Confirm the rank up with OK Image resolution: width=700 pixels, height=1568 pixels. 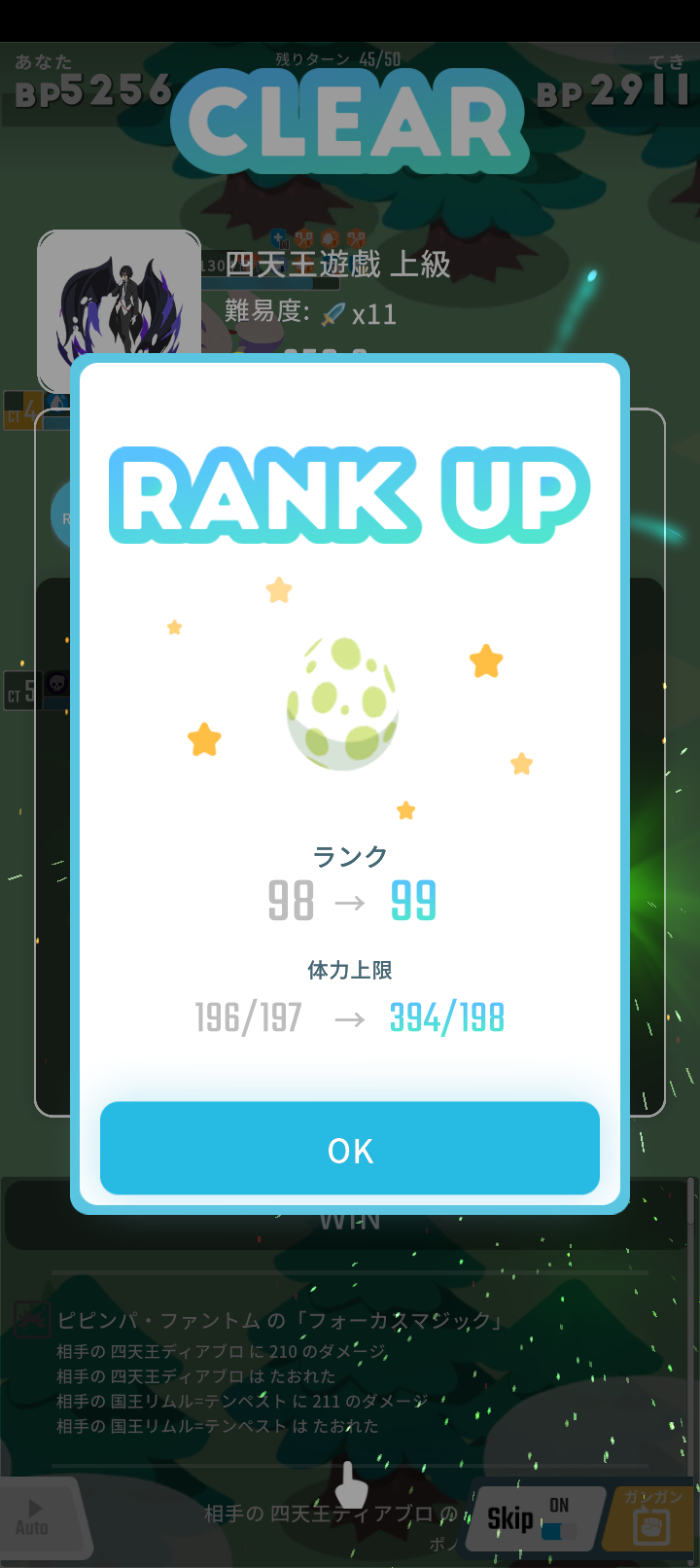click(x=350, y=1149)
